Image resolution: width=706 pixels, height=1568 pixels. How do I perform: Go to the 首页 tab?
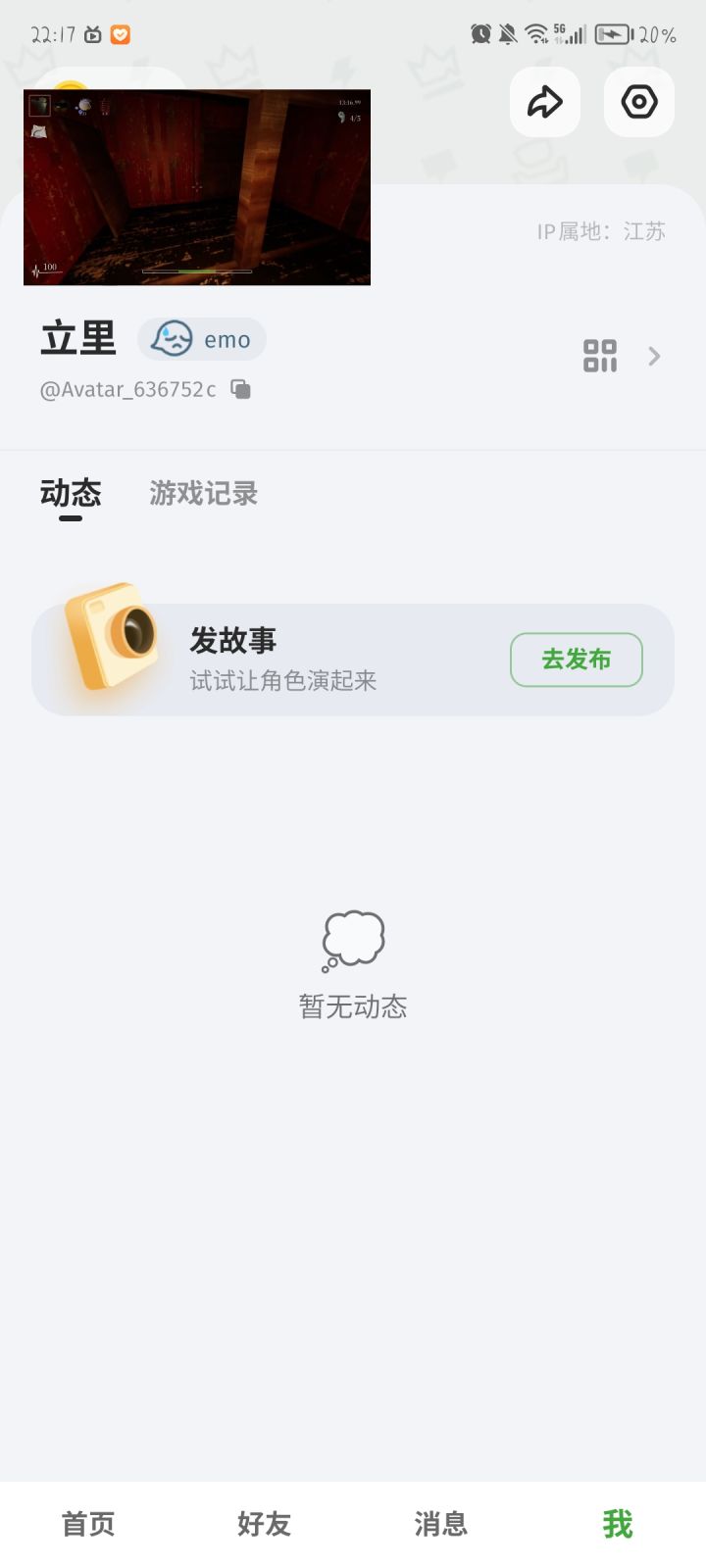pos(88,1524)
